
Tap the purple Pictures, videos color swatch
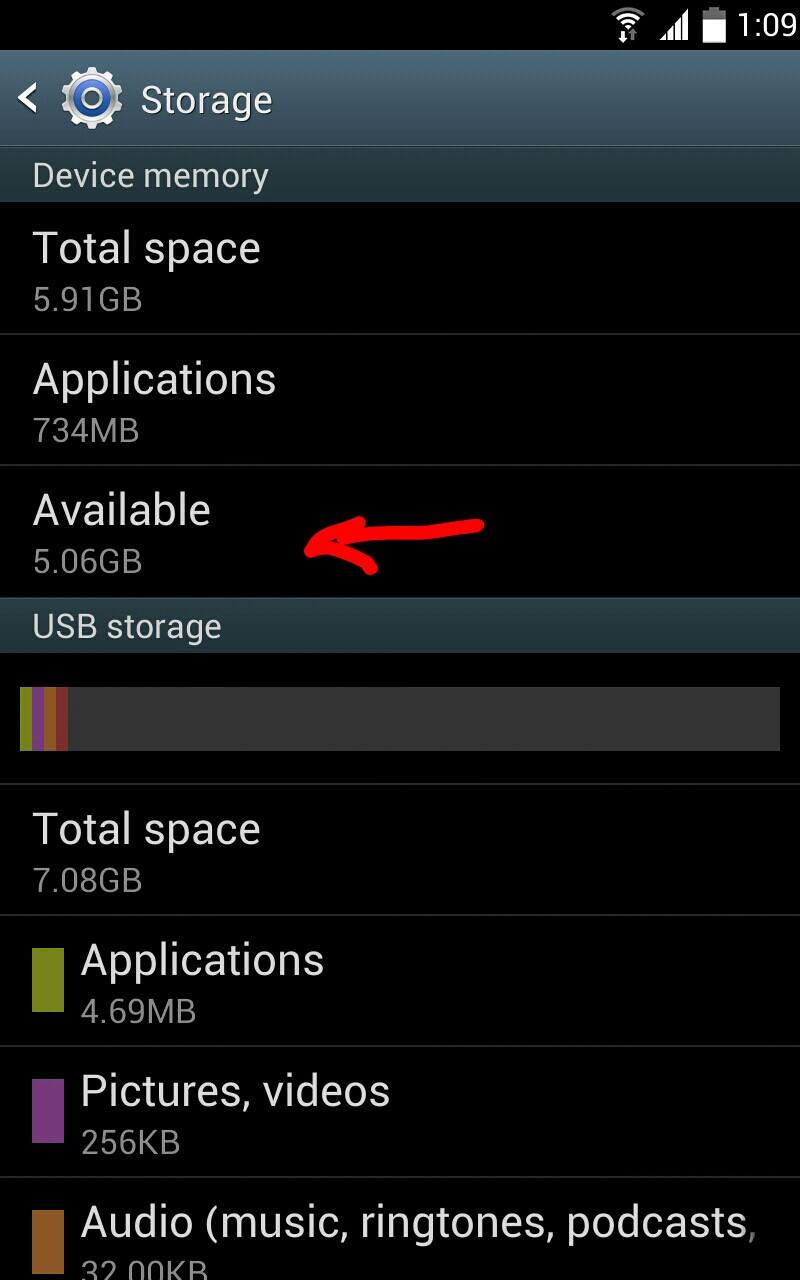click(46, 1110)
